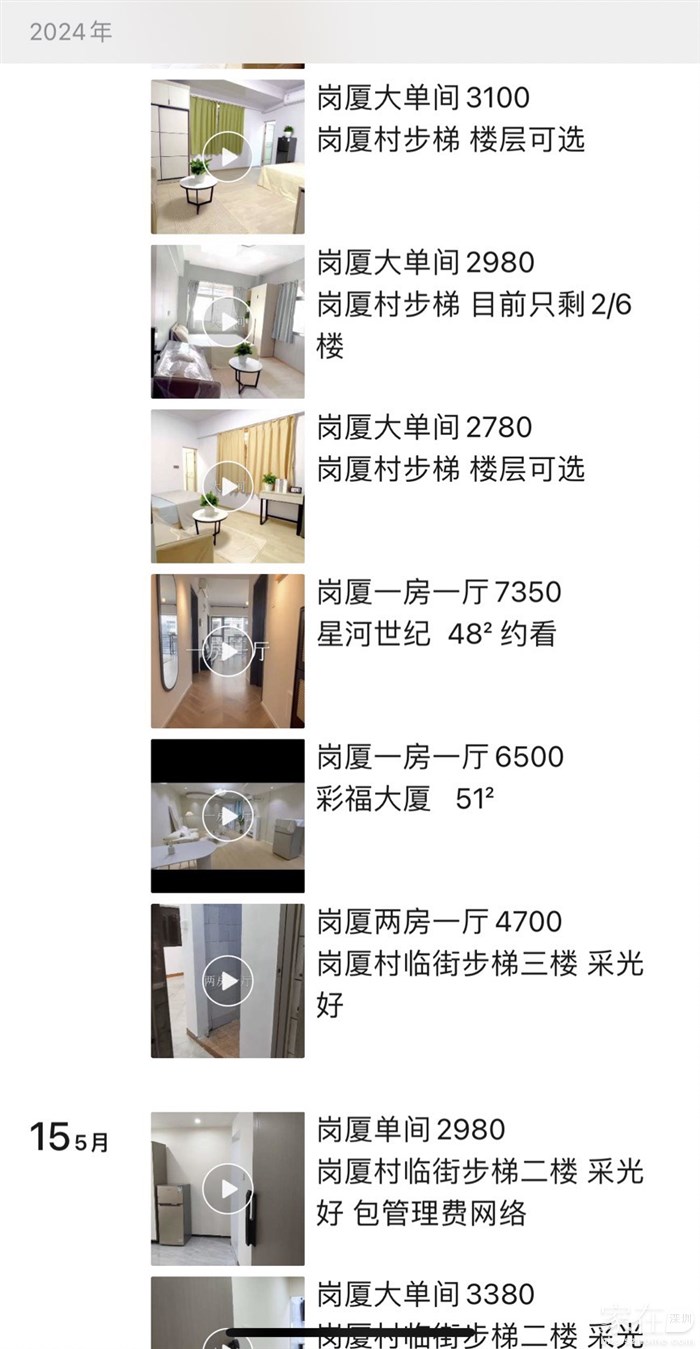700x1349 pixels.
Task: Open 岗厦一房一厅 7350 星河世纪 video
Action: 228,651
